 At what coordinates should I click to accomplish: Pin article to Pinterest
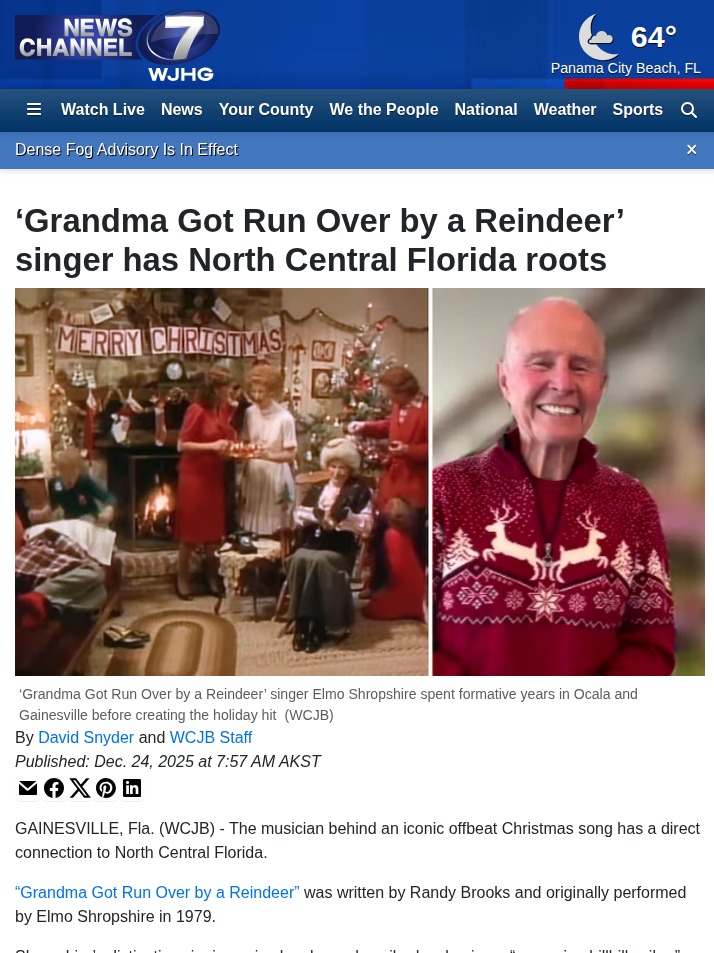[x=106, y=788]
